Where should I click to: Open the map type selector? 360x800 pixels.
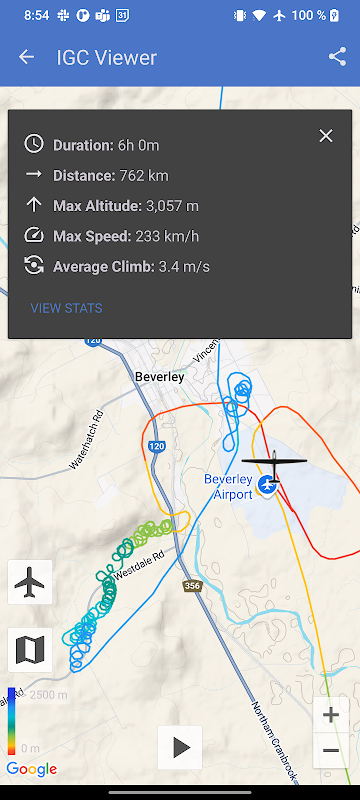pyautogui.click(x=30, y=650)
